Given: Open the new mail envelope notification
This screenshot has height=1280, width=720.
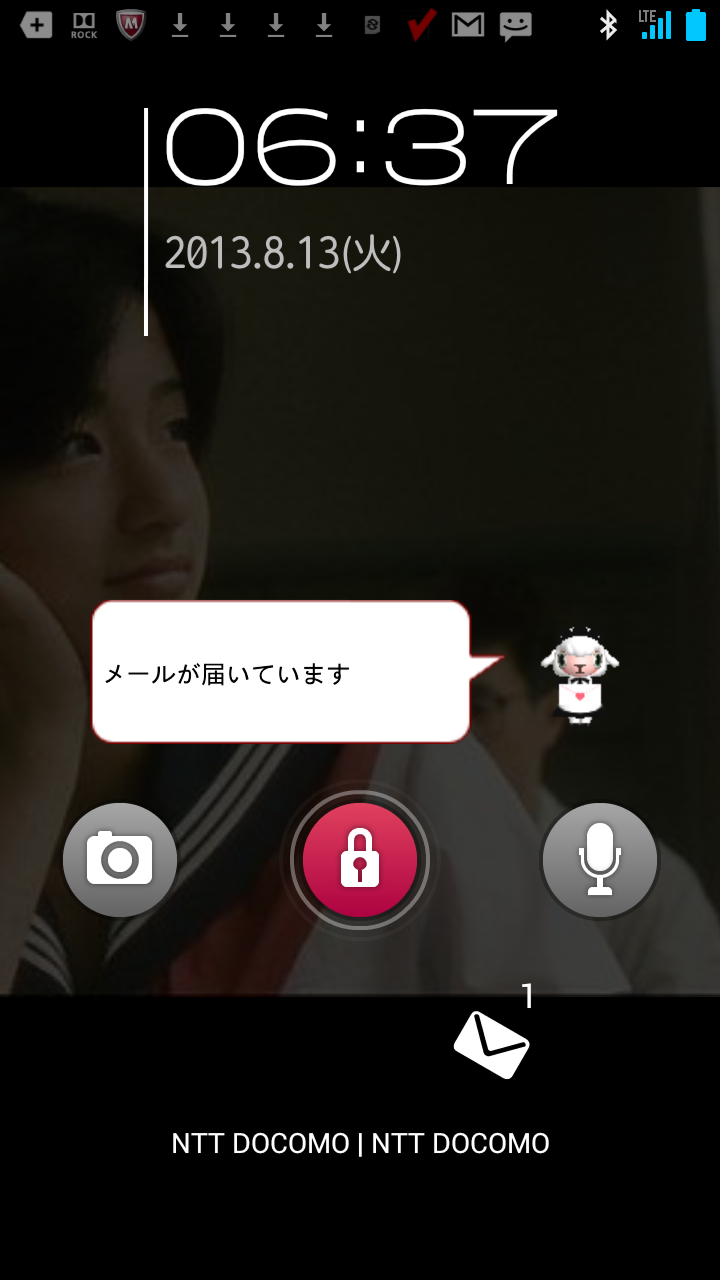Looking at the screenshot, I should [492, 1044].
